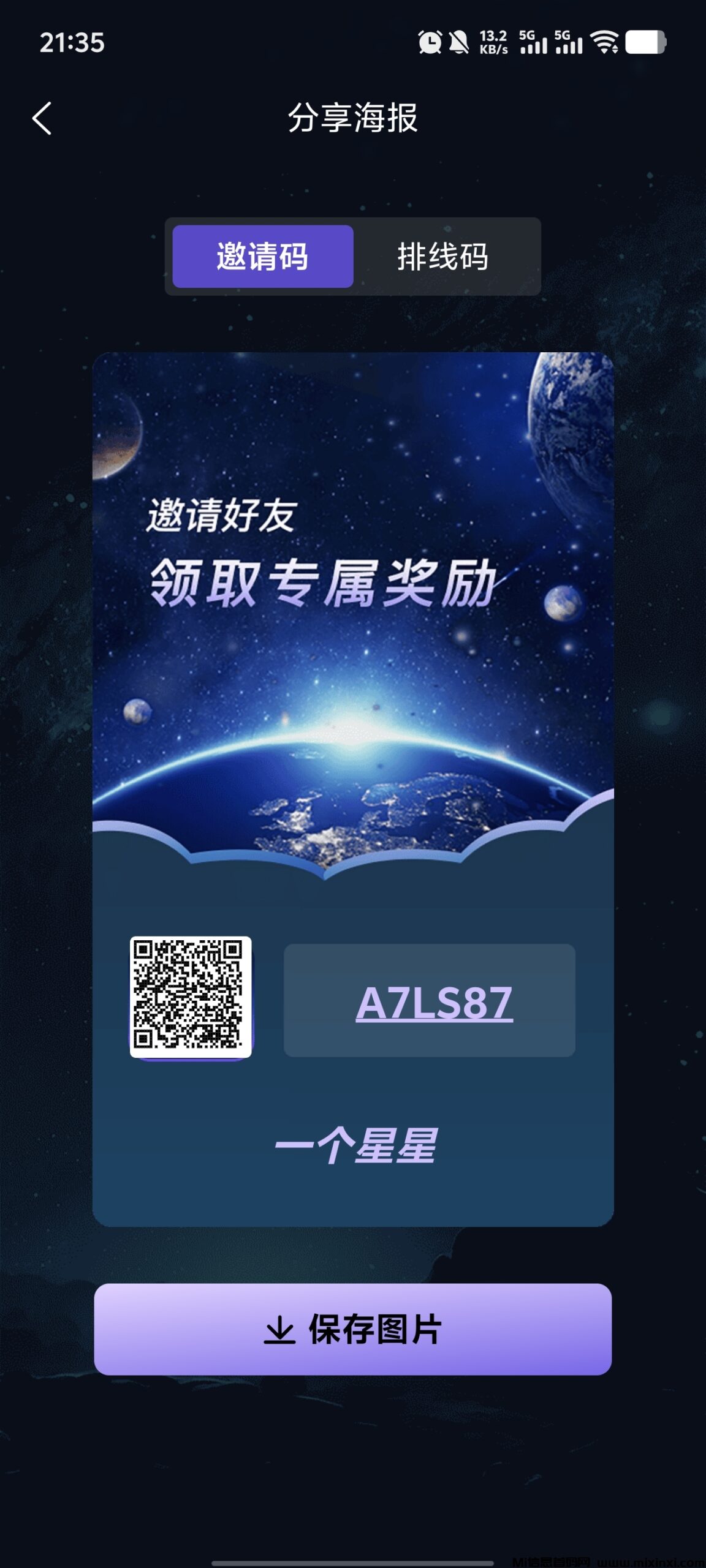Tap the alarm clock icon in status bar
The height and width of the screenshot is (1568, 706).
pyautogui.click(x=430, y=43)
